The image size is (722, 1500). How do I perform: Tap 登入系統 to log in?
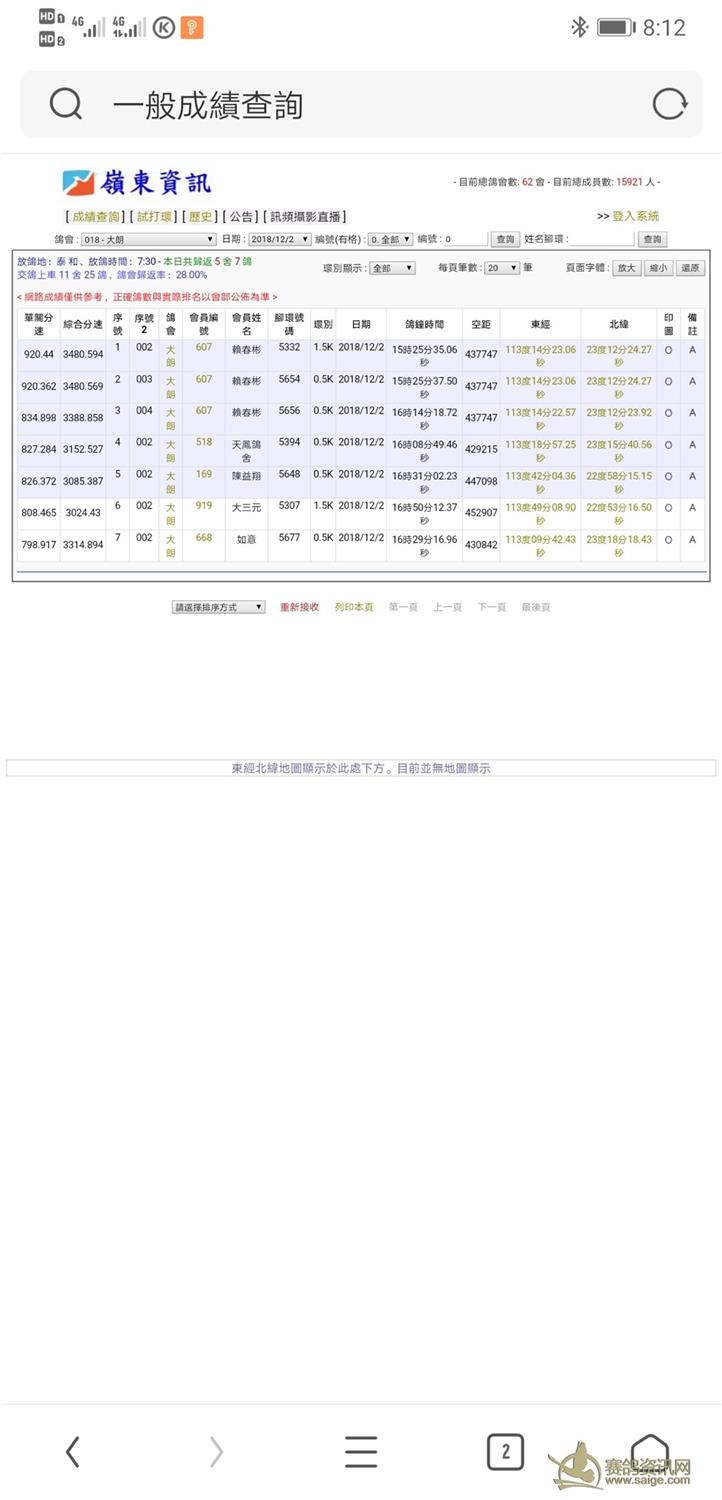636,216
